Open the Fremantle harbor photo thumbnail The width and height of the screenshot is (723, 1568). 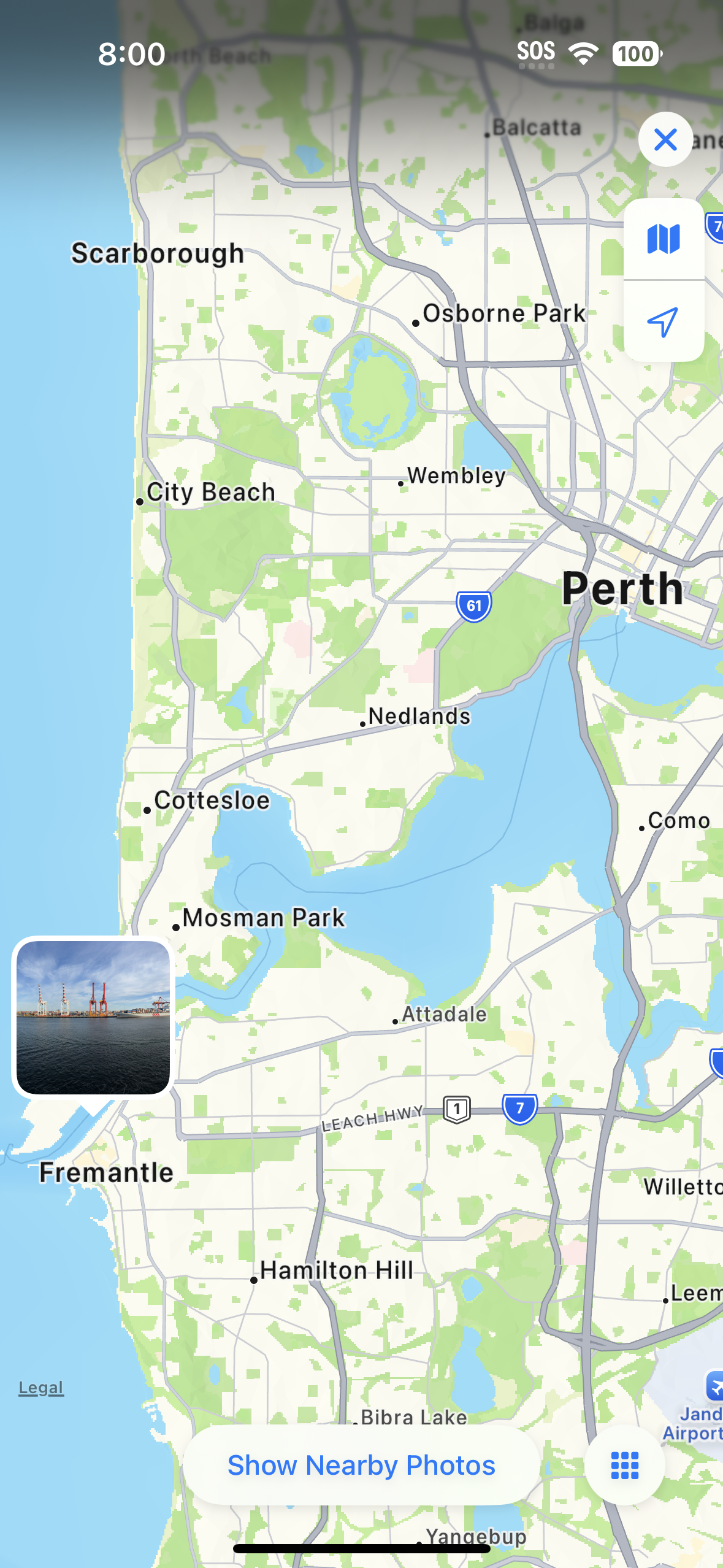click(93, 1018)
